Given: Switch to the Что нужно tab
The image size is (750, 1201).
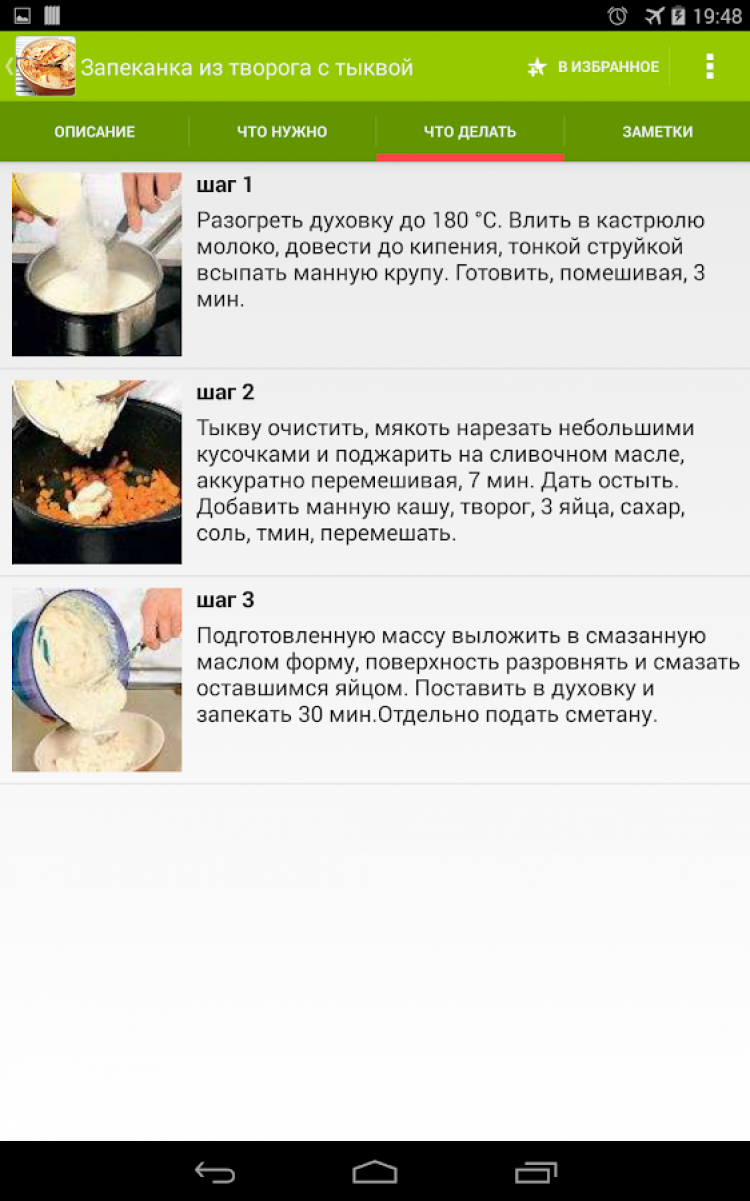Looking at the screenshot, I should pos(282,132).
